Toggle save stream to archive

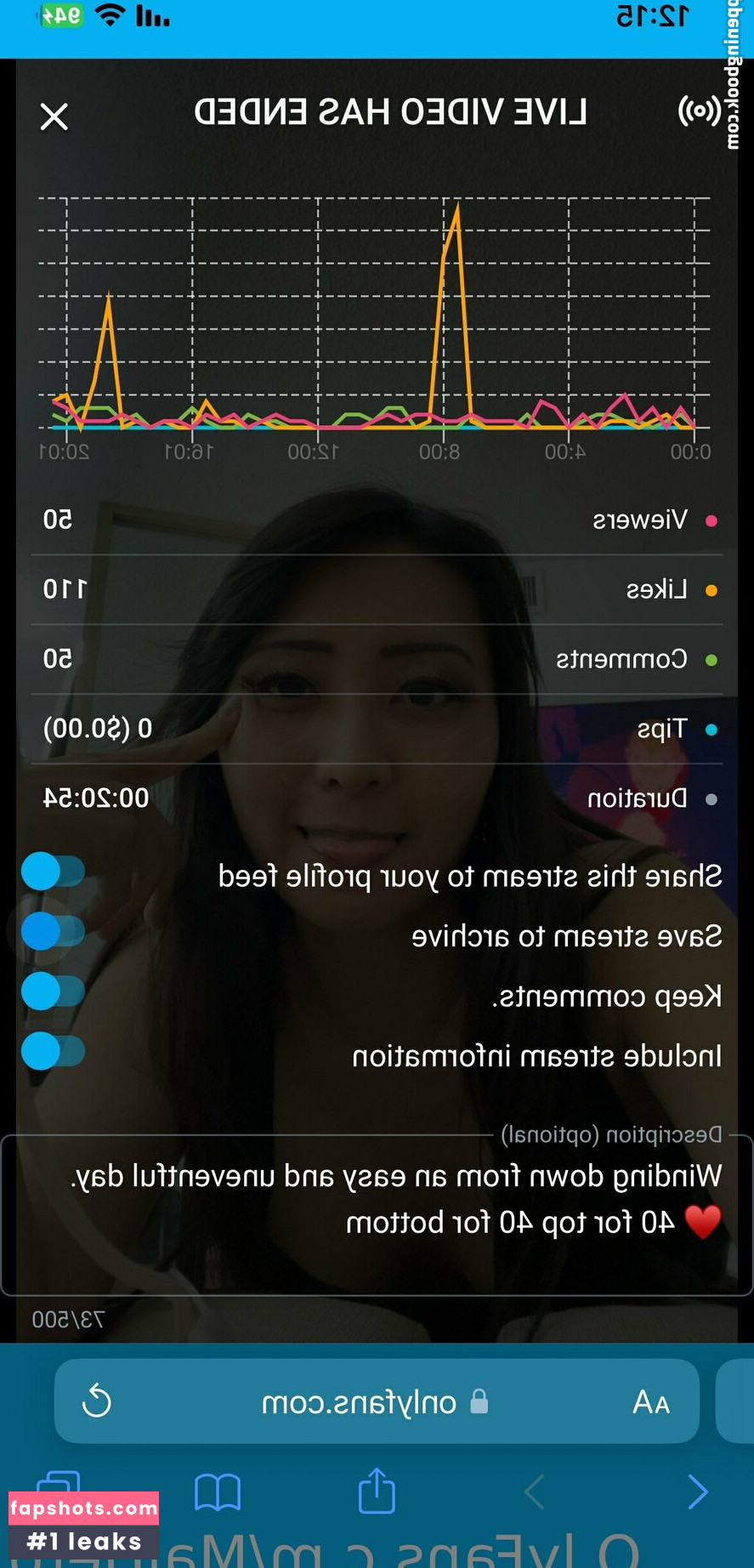pos(53,931)
